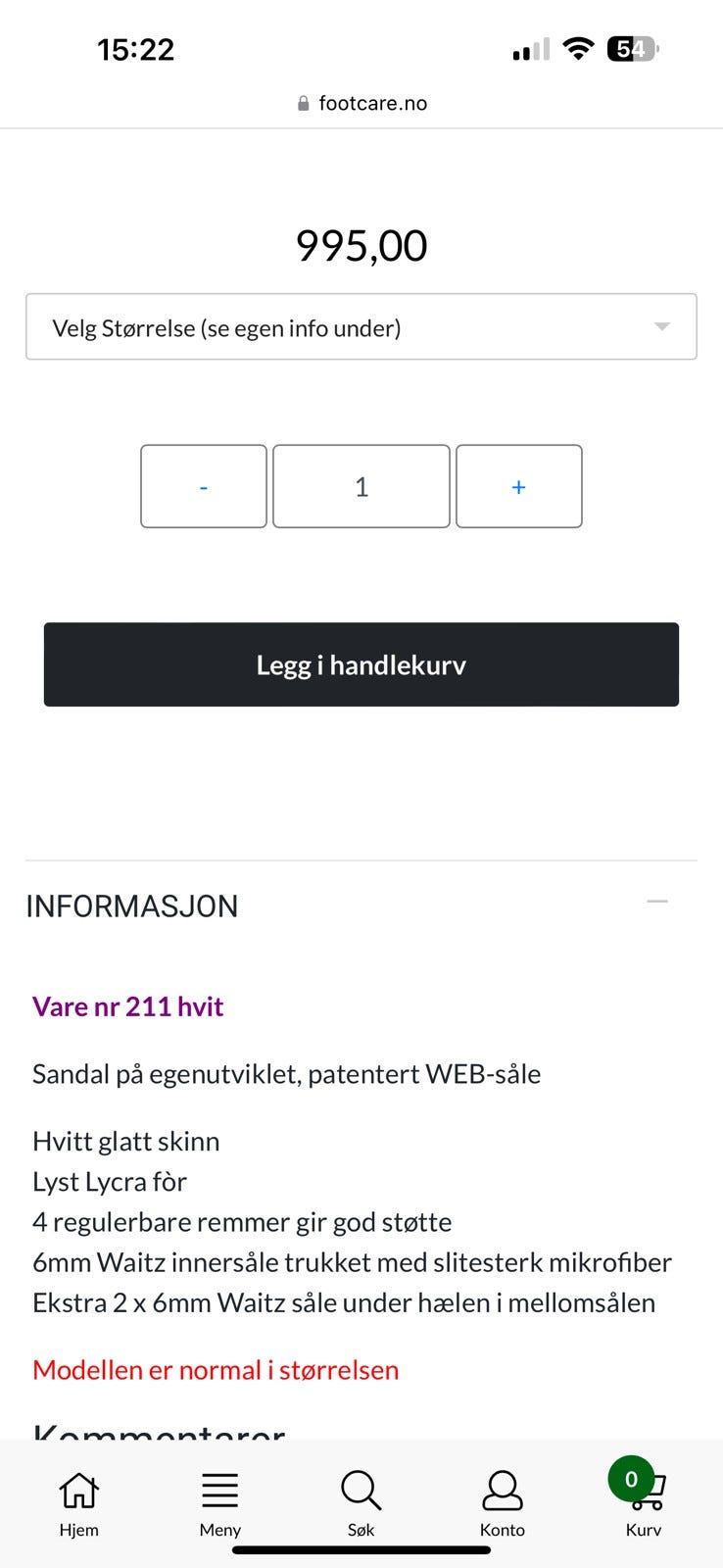Decrease quantity with the minus button
Image resolution: width=723 pixels, height=1568 pixels.
pyautogui.click(x=203, y=486)
